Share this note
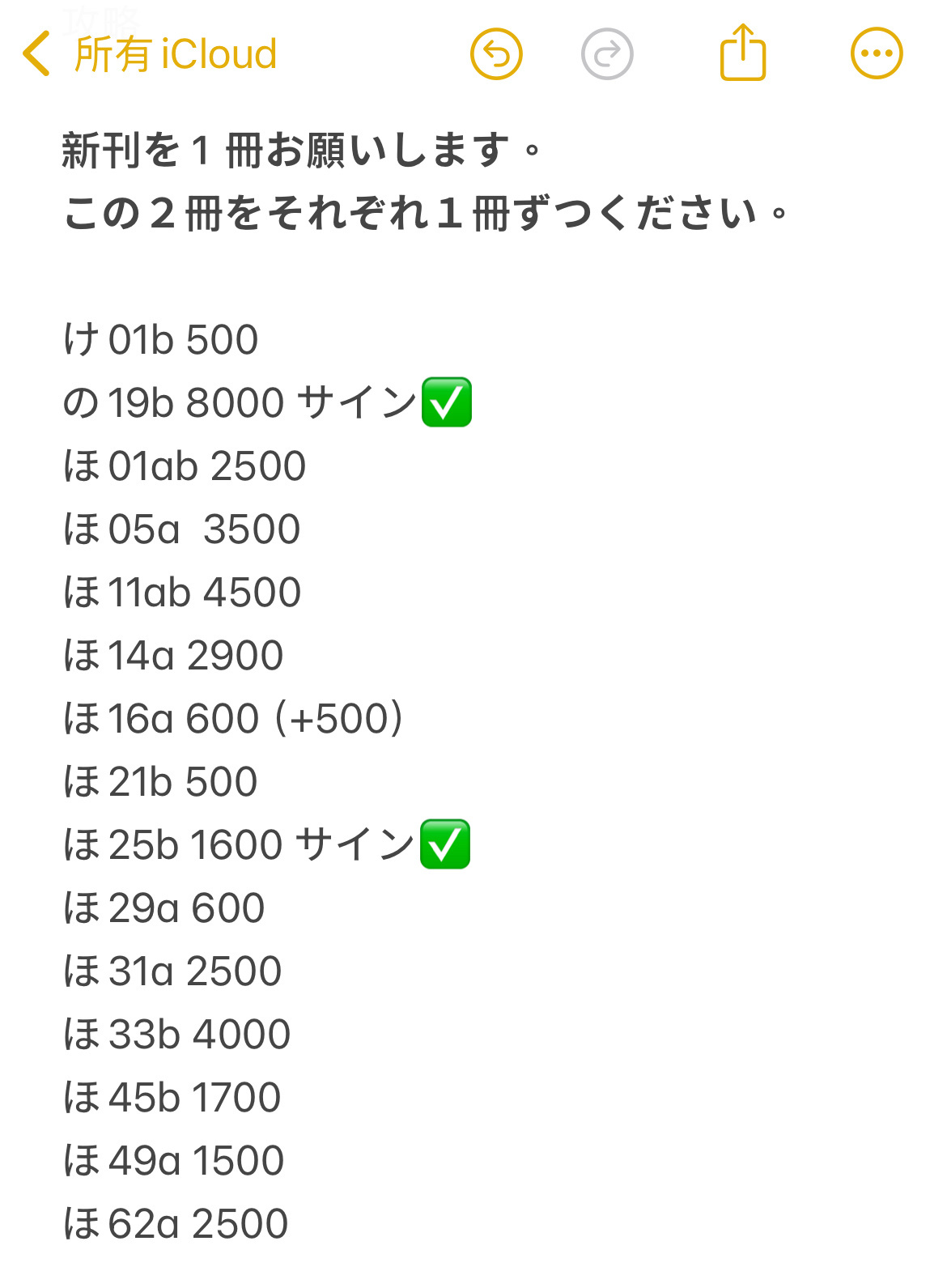The width and height of the screenshot is (947, 1288). point(742,53)
